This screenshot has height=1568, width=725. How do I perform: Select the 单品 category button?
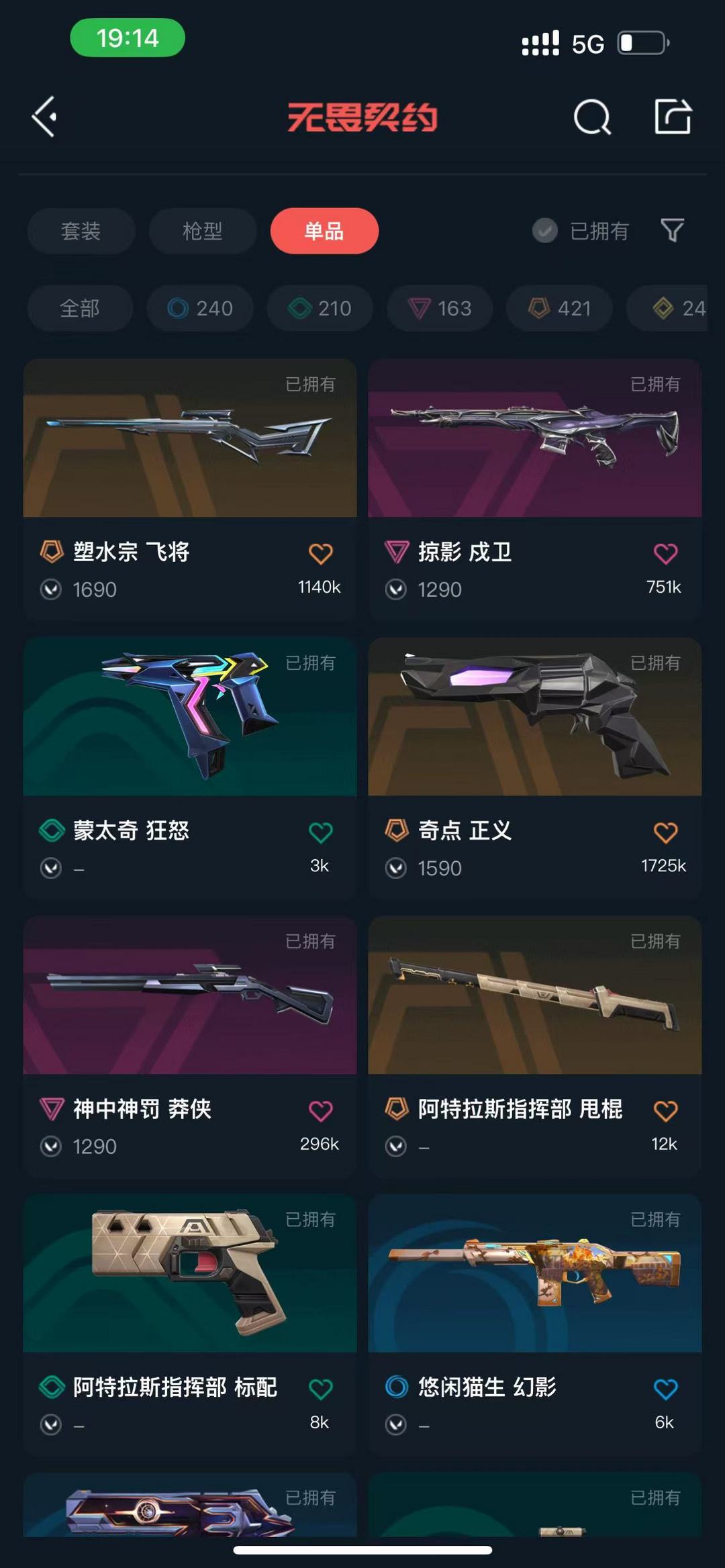tap(324, 231)
